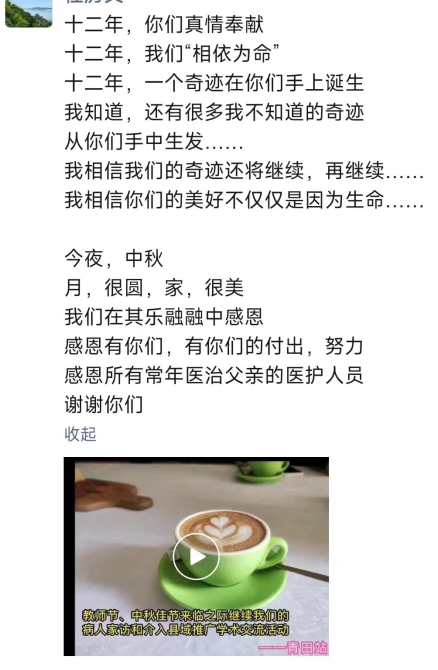Open the poster's mountain avatar
The height and width of the screenshot is (670, 438).
[29, 14]
